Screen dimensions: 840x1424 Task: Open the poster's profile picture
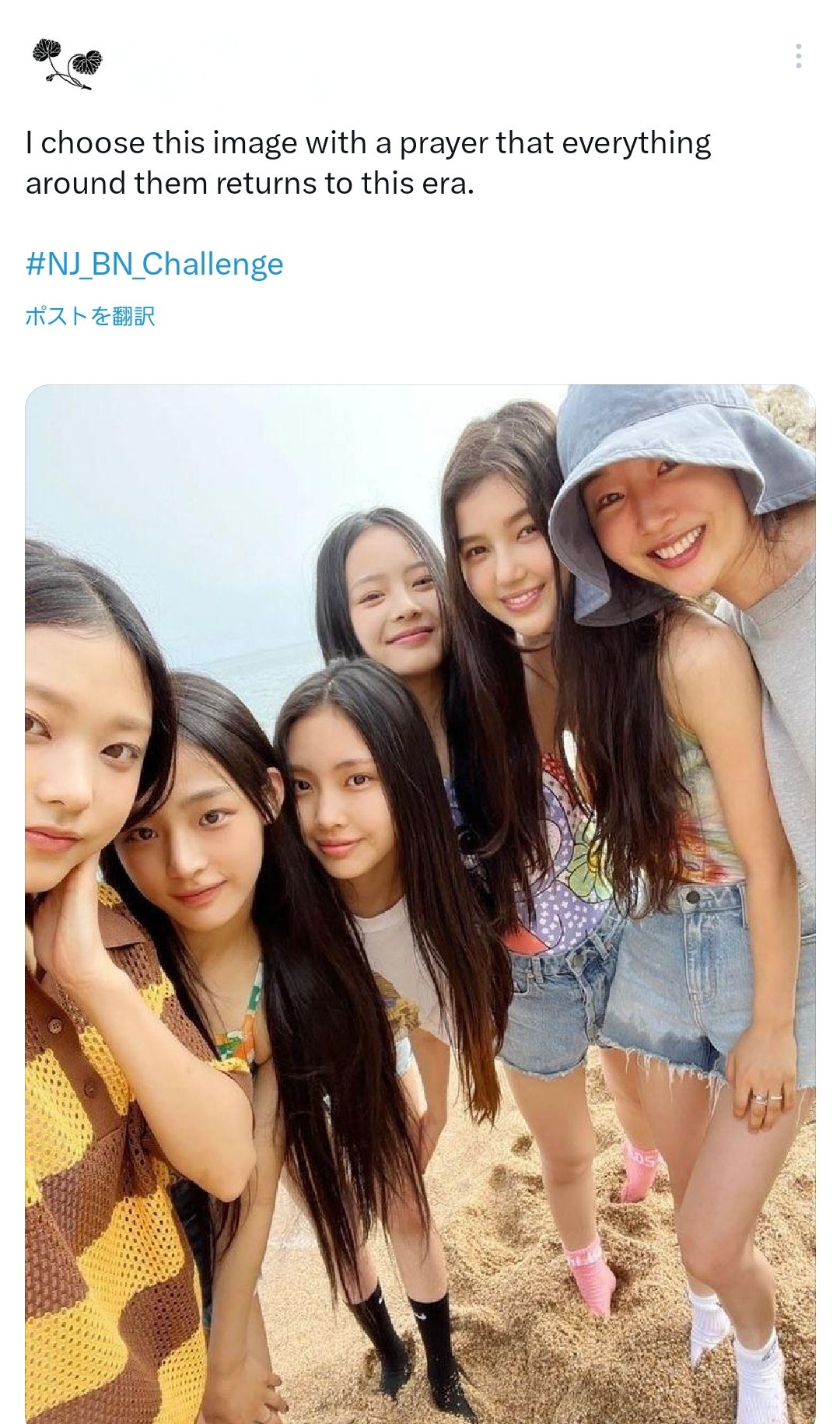tap(66, 62)
